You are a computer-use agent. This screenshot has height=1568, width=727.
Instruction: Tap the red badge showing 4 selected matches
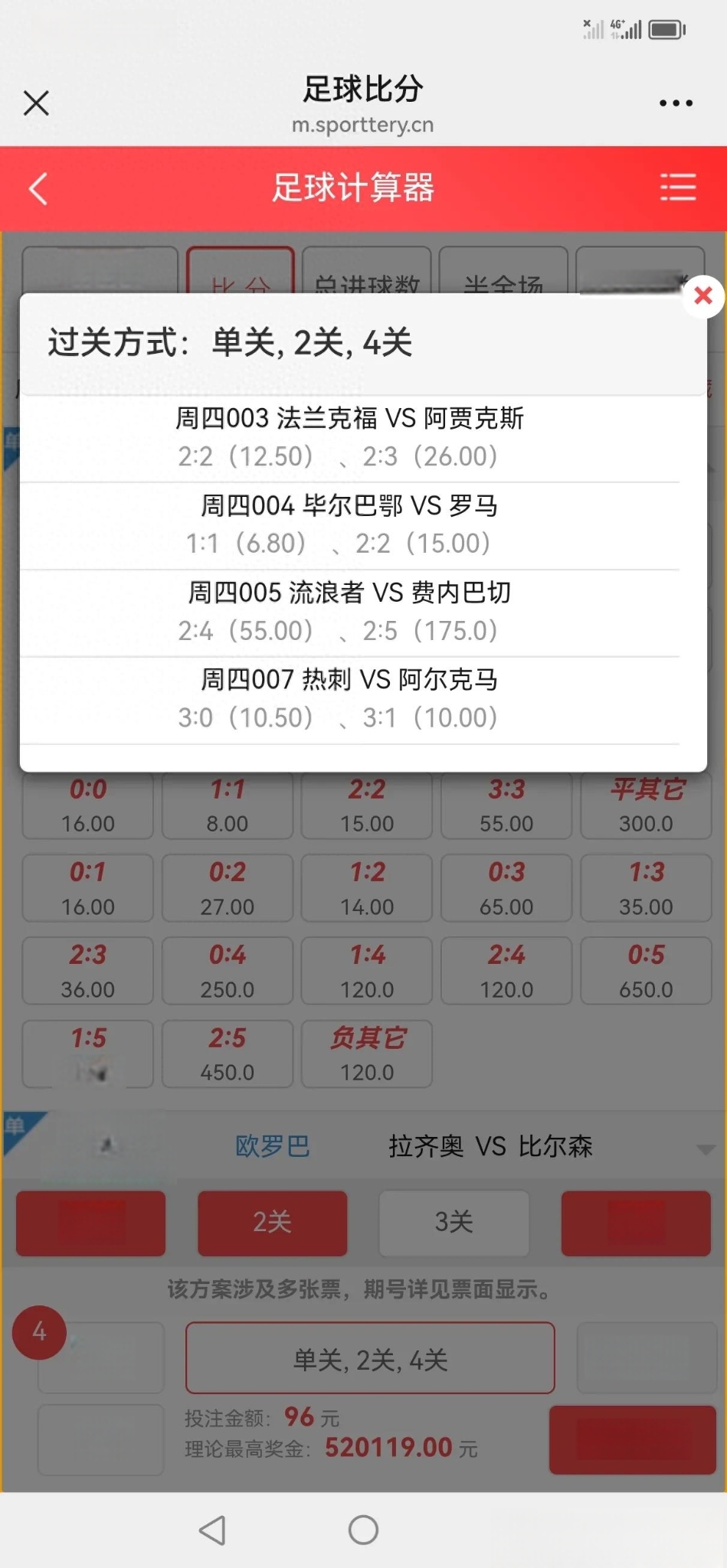coord(39,1332)
